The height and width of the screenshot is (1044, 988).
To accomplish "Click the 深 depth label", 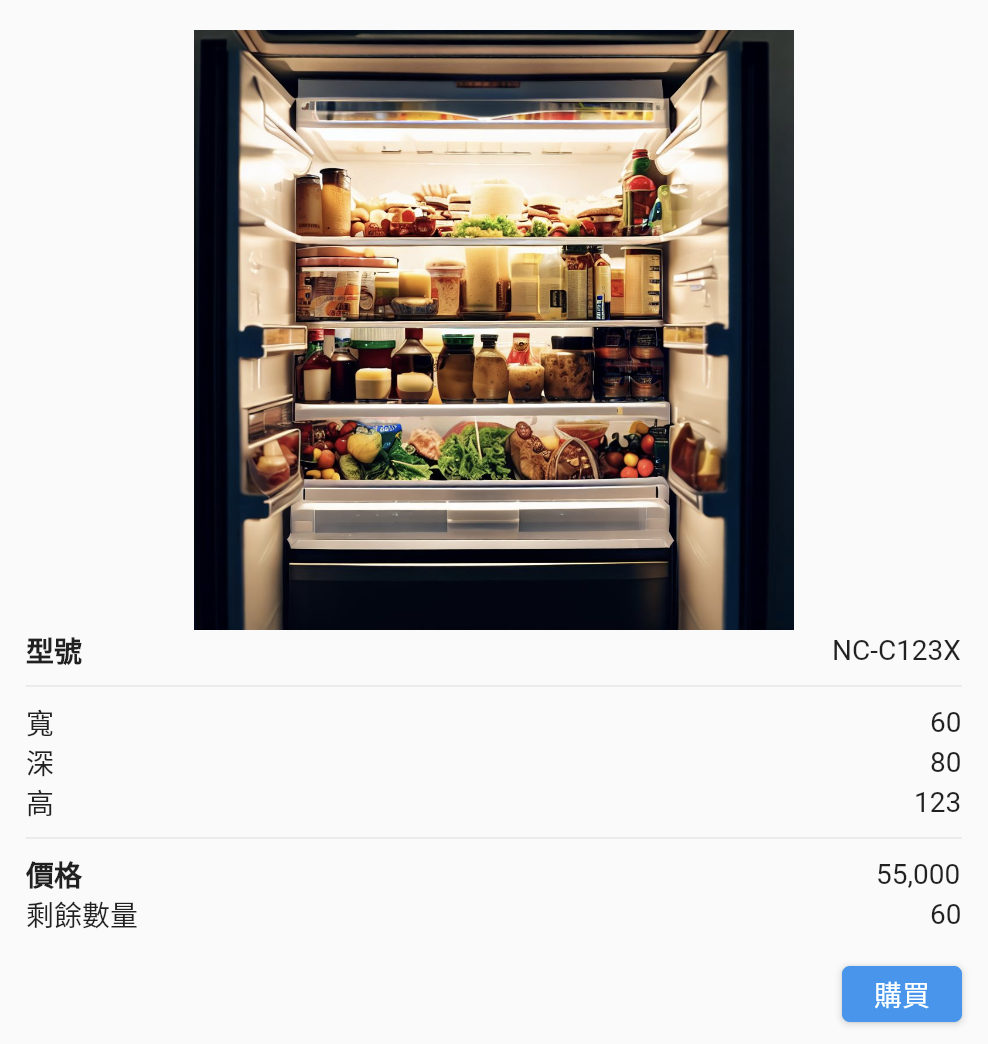I will tap(39, 763).
